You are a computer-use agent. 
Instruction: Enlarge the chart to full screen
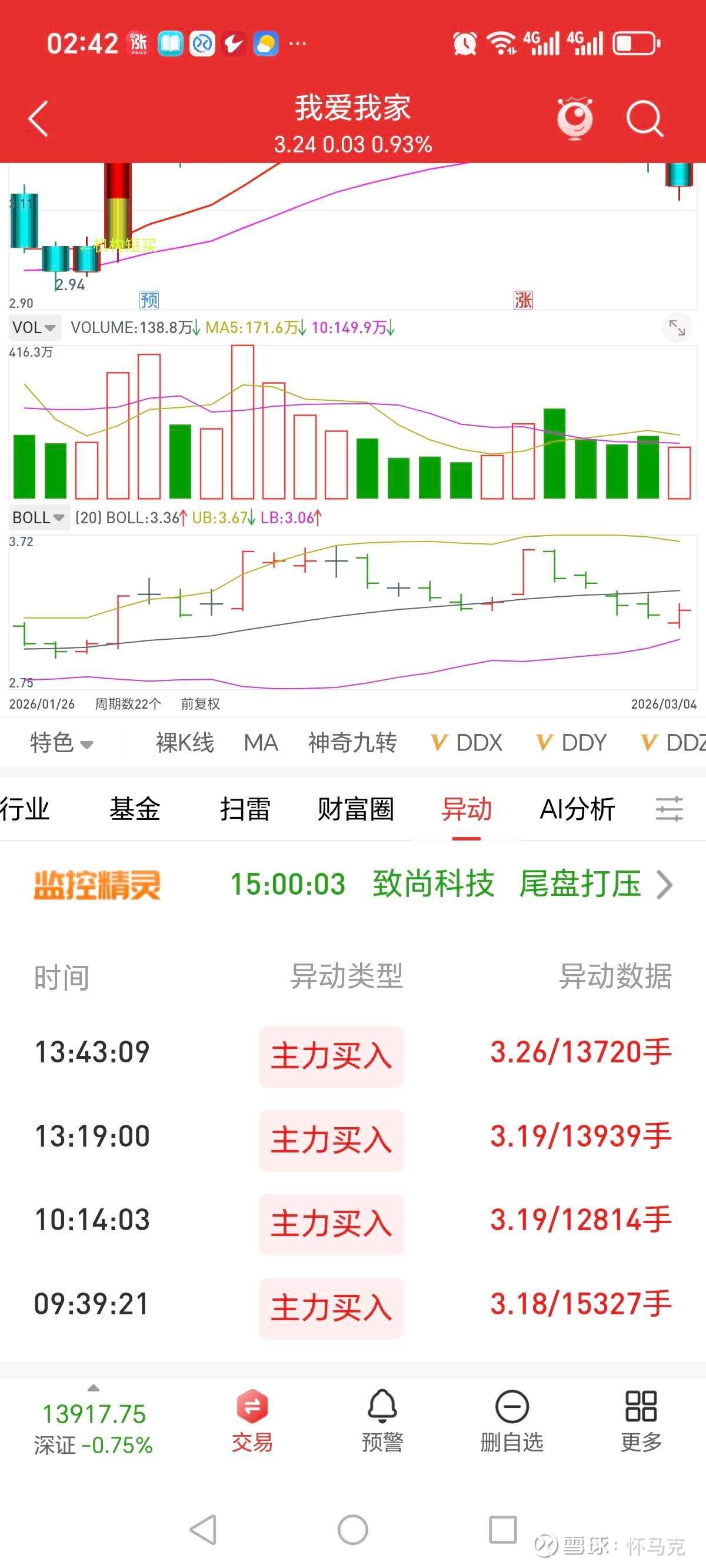coord(677,327)
